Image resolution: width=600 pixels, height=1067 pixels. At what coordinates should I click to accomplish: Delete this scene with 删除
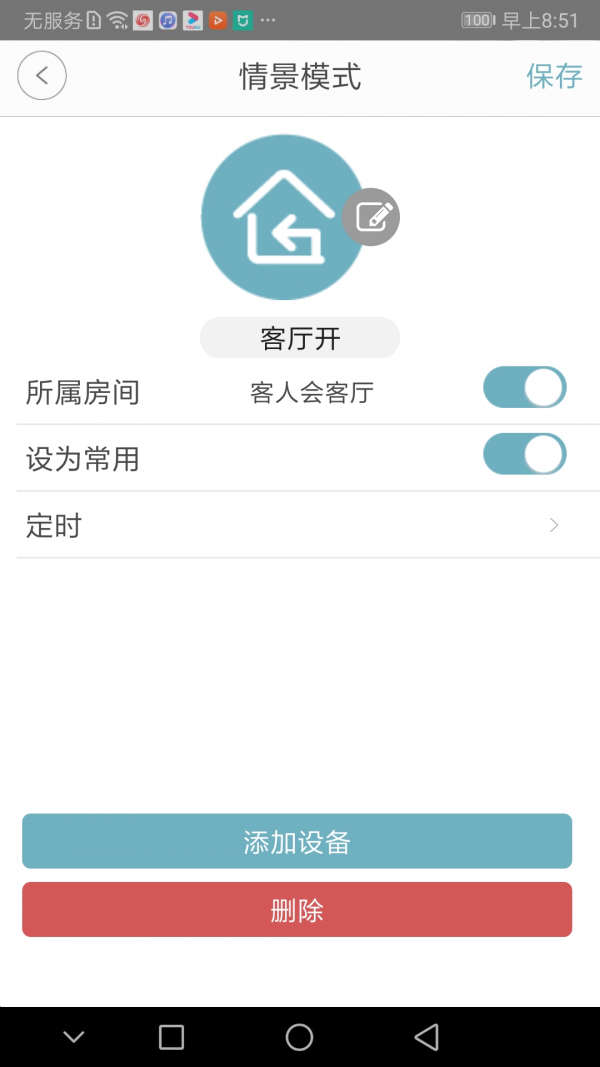[297, 910]
